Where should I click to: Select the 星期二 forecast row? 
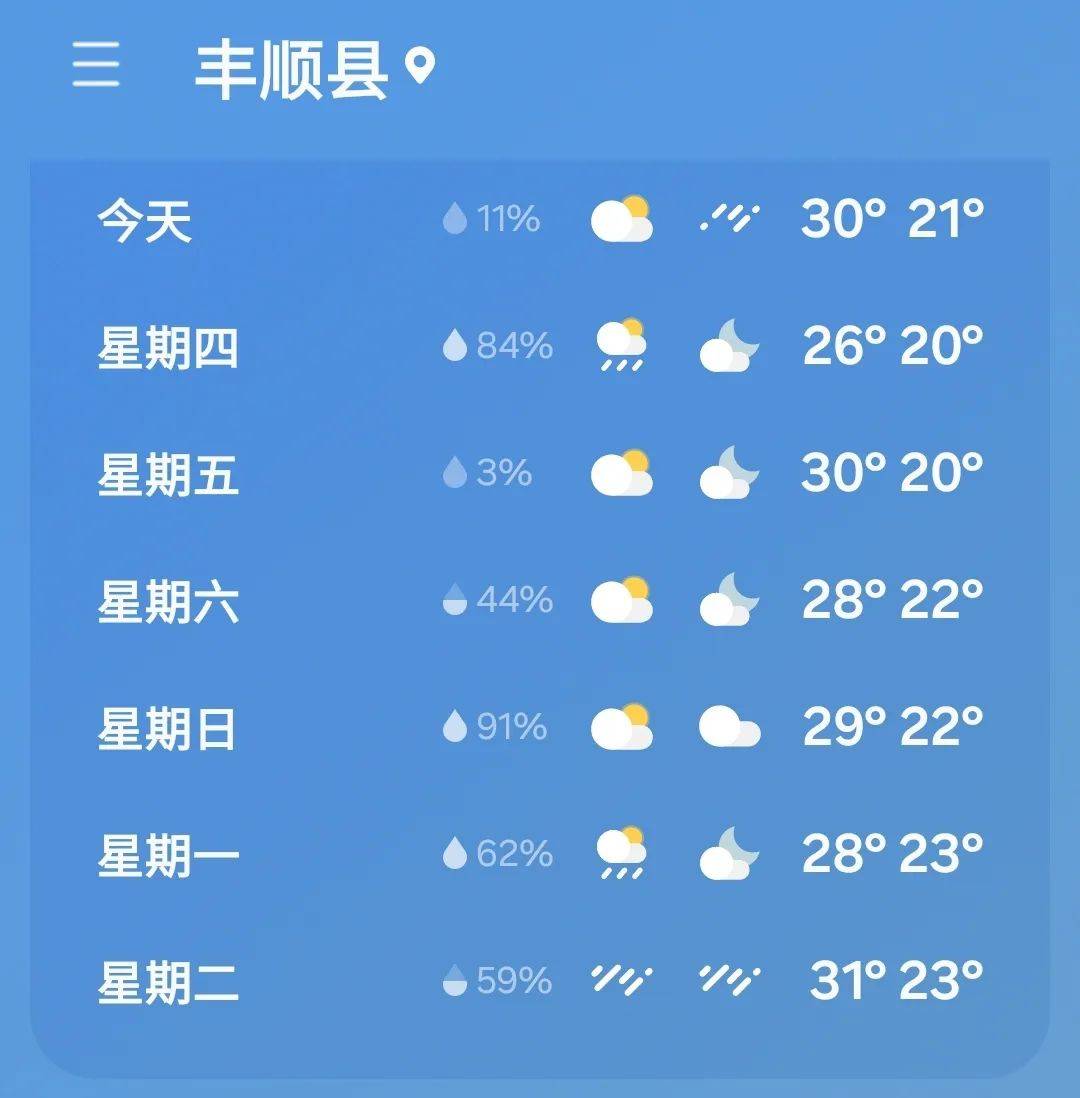tap(540, 981)
